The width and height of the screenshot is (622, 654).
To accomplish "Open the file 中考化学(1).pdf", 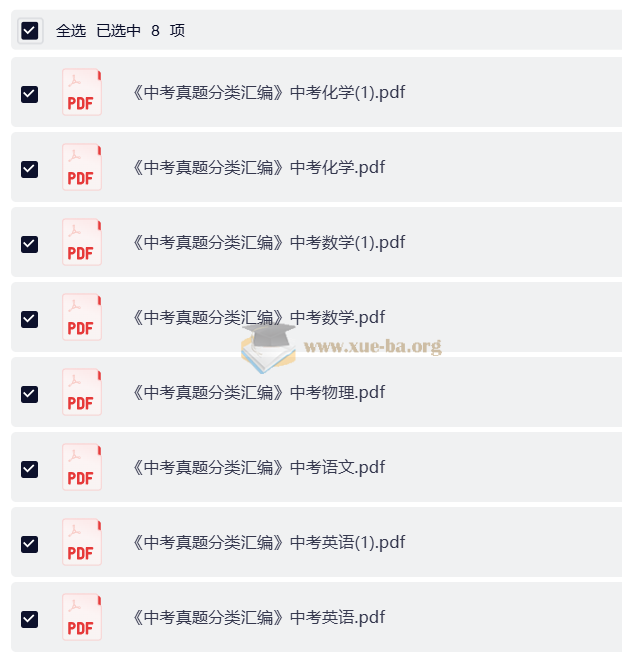I will tap(268, 93).
